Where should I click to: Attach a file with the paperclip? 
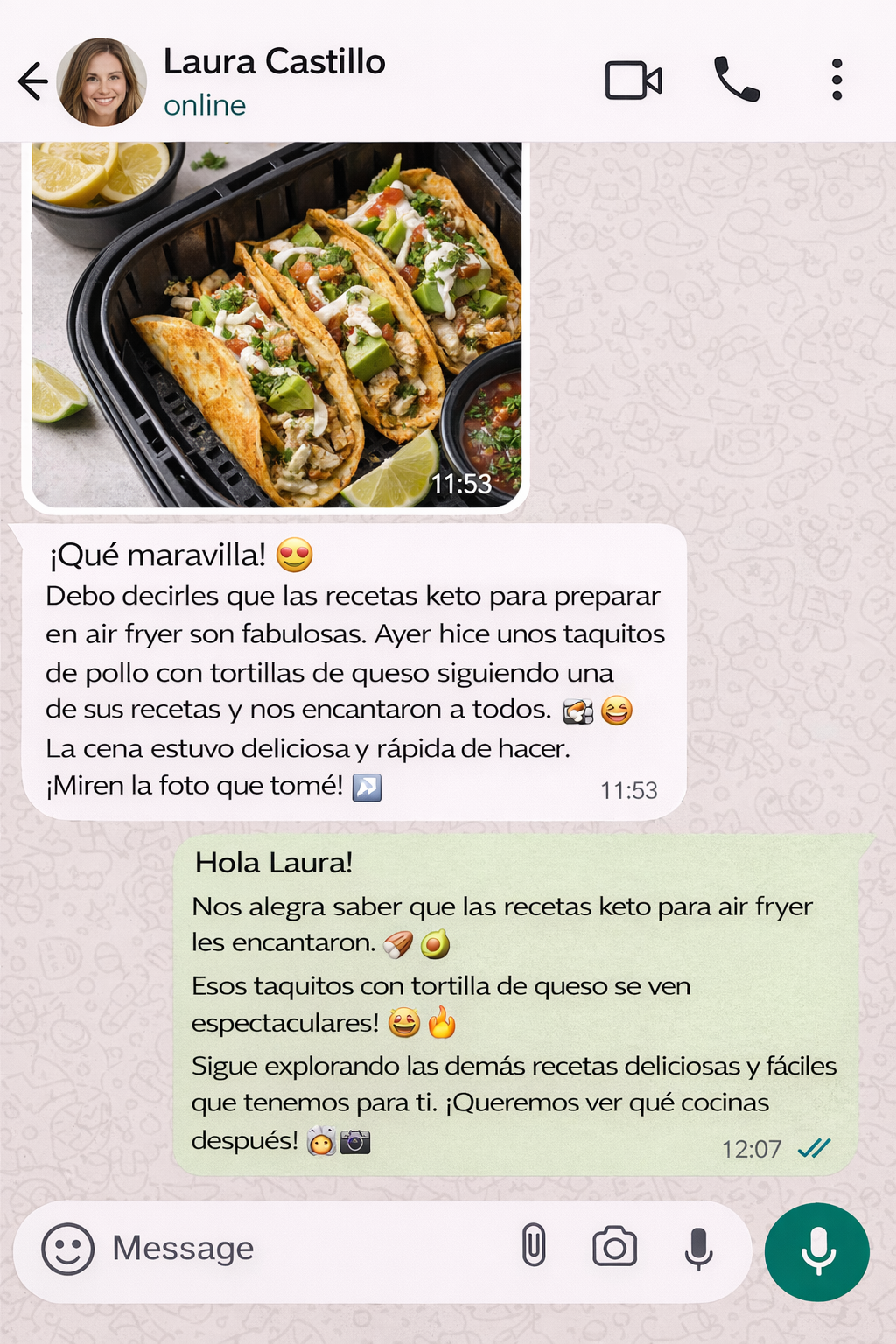(534, 1246)
